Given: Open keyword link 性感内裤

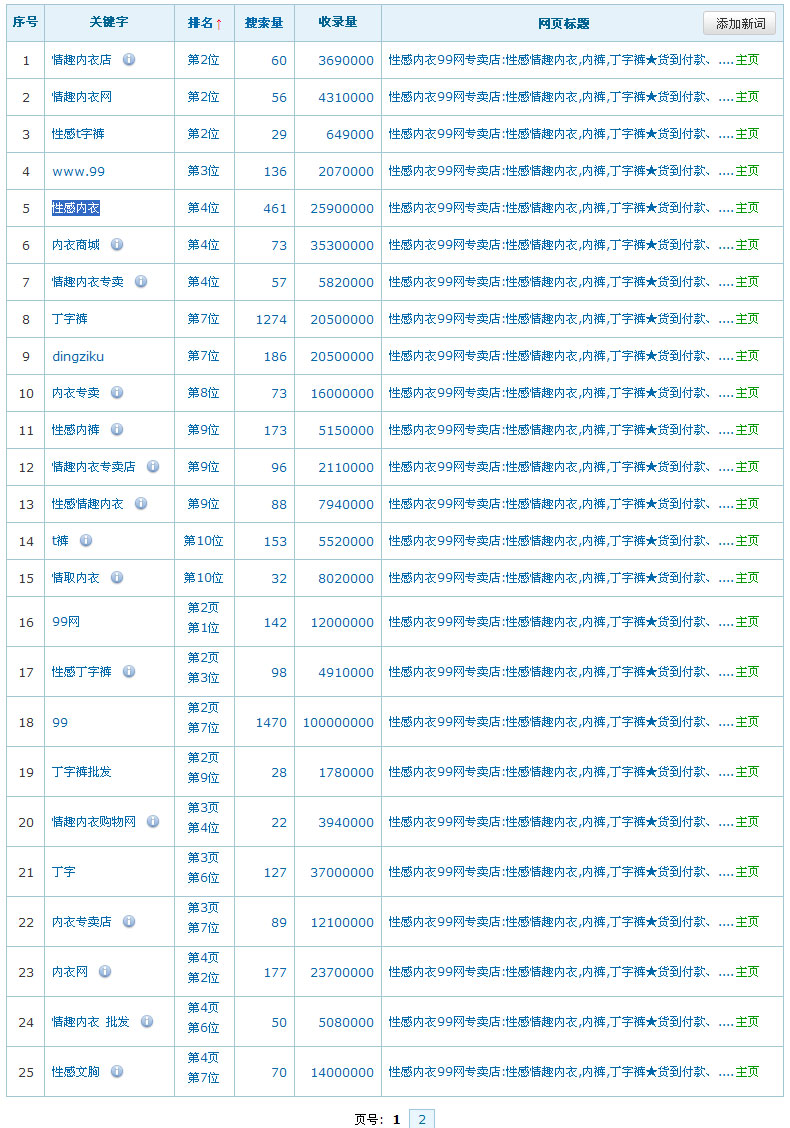Looking at the screenshot, I should (x=76, y=430).
